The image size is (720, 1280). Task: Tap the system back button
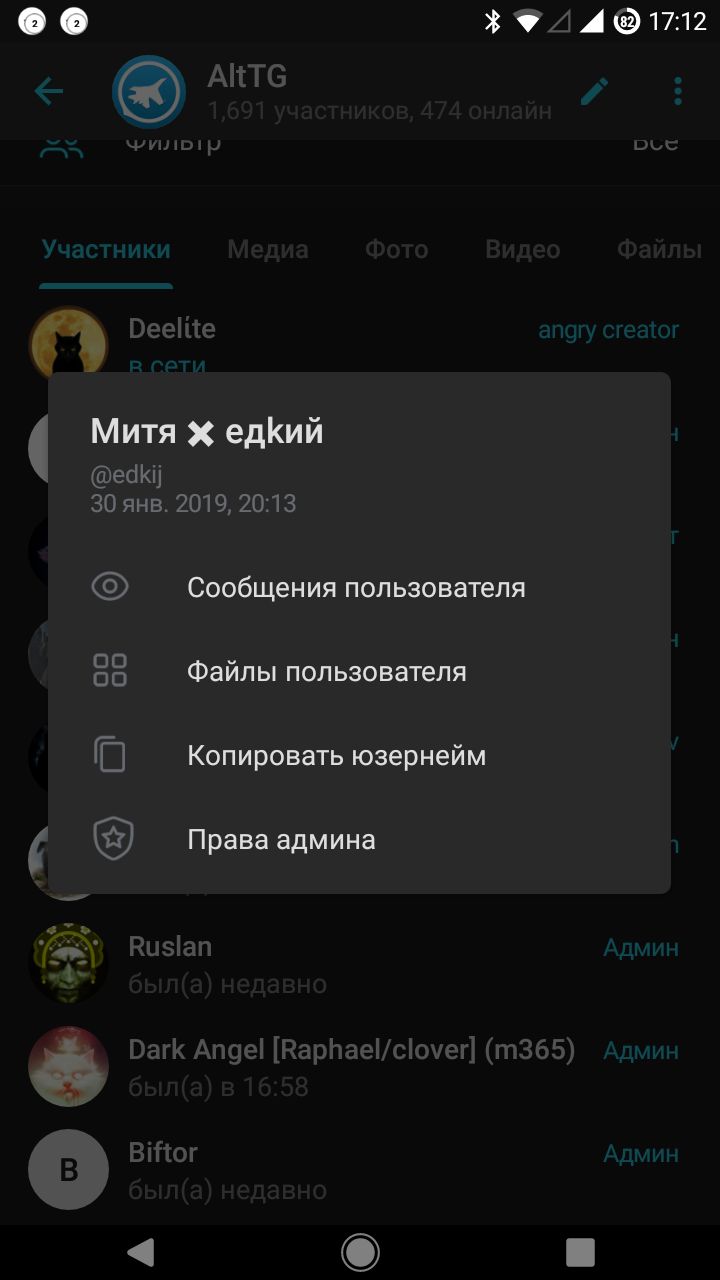coord(141,1251)
